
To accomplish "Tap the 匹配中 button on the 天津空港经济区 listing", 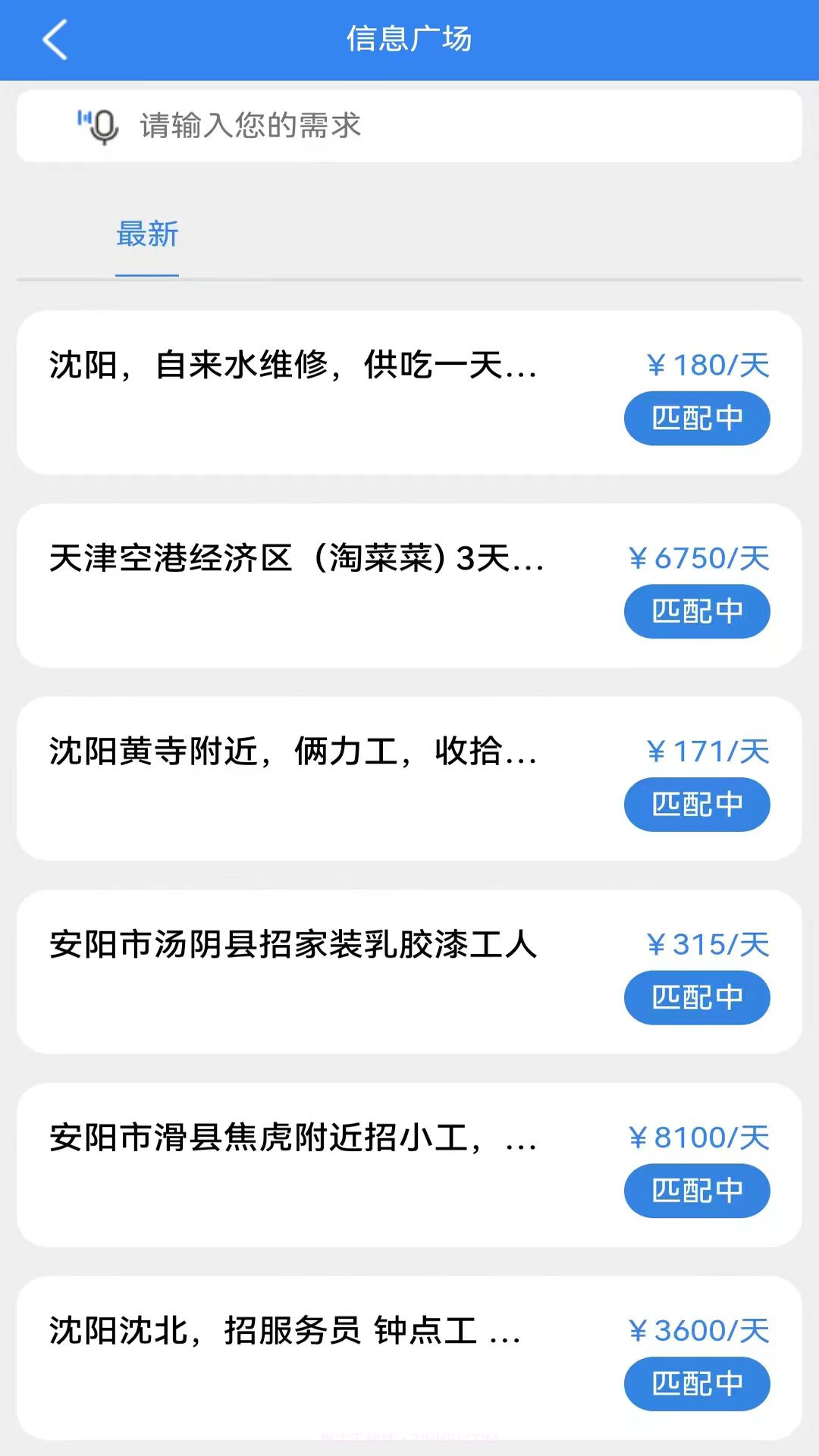I will point(696,611).
